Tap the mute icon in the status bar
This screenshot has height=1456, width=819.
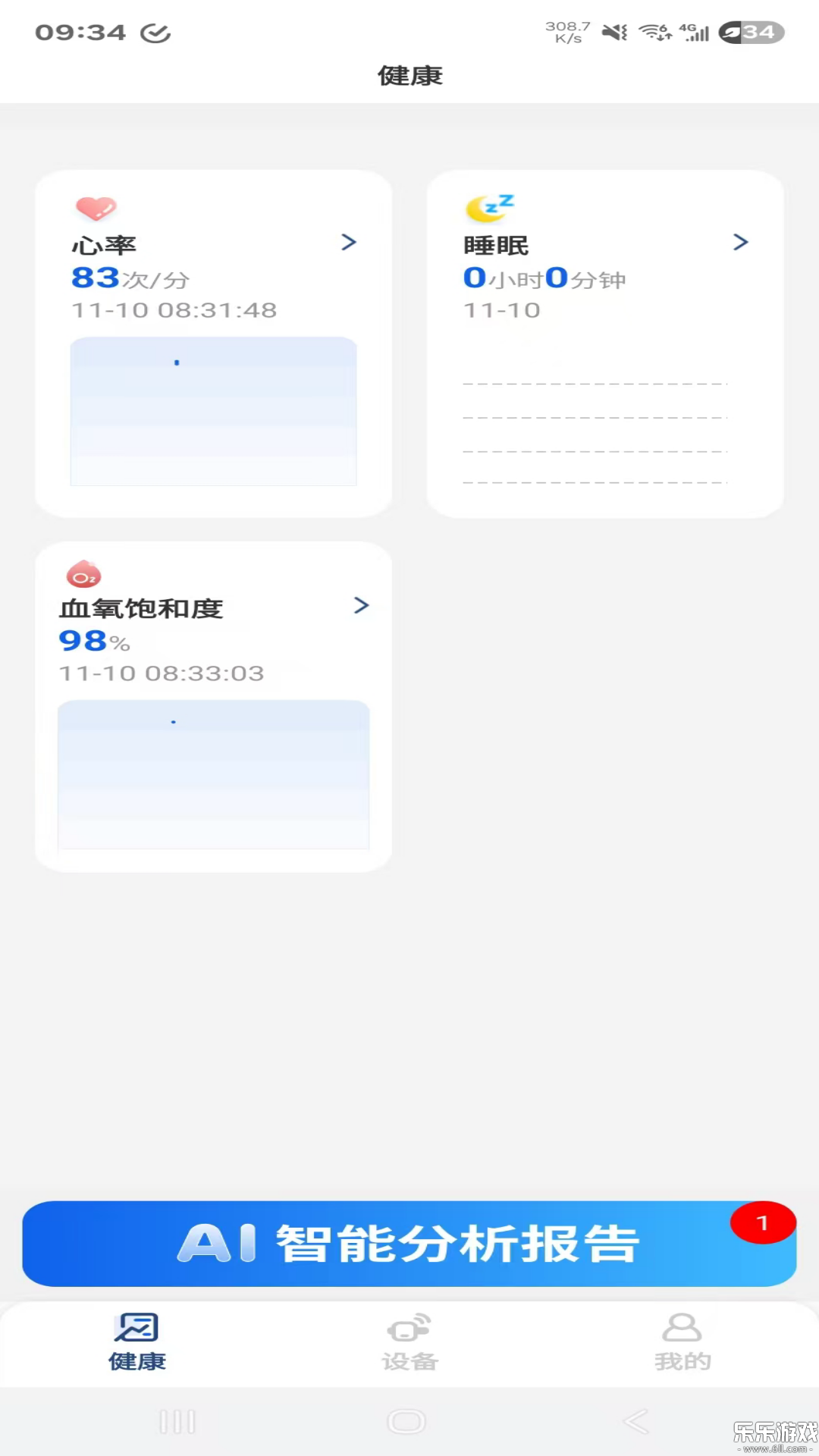(x=614, y=33)
